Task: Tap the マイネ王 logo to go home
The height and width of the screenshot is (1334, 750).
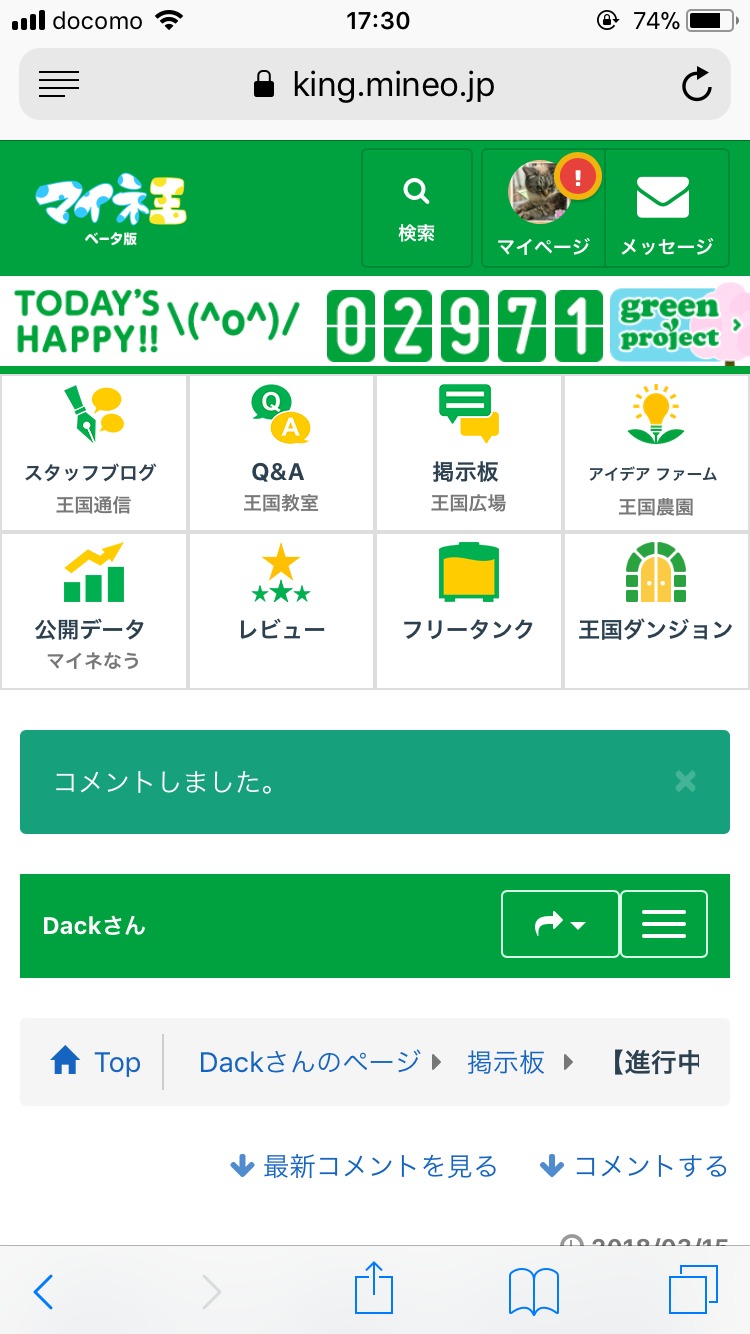Action: 111,207
